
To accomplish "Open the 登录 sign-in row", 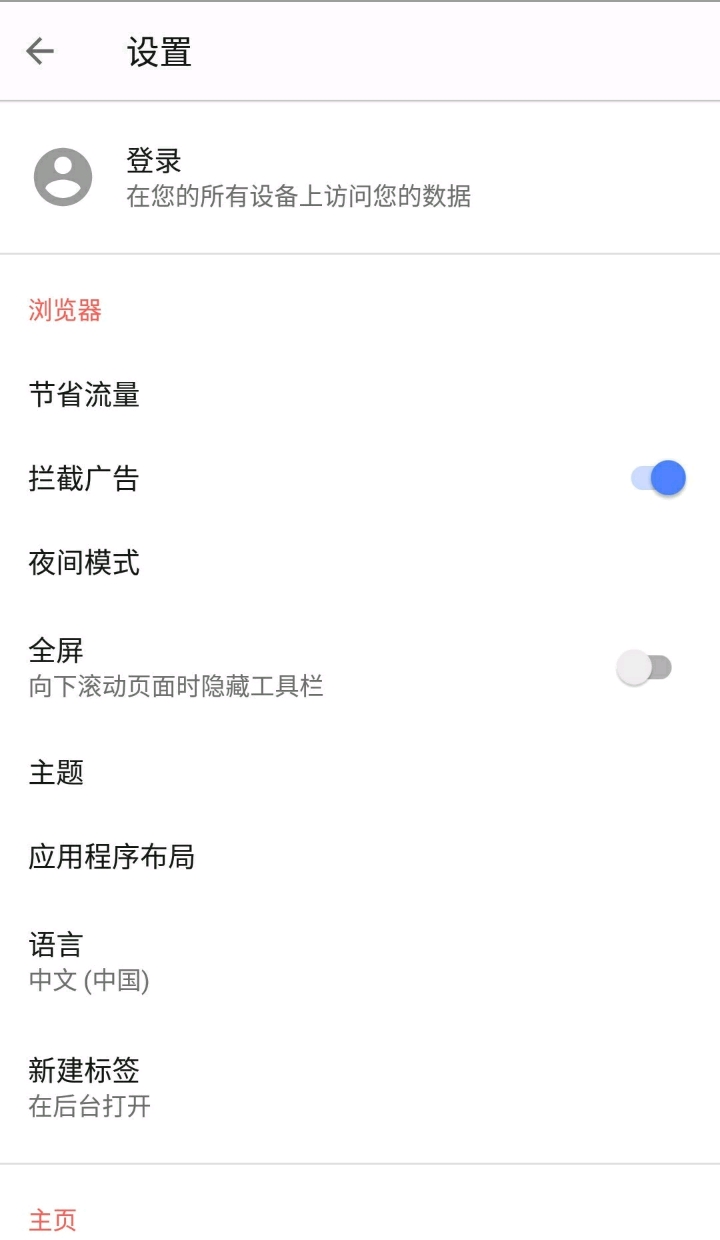I will tap(300, 177).
